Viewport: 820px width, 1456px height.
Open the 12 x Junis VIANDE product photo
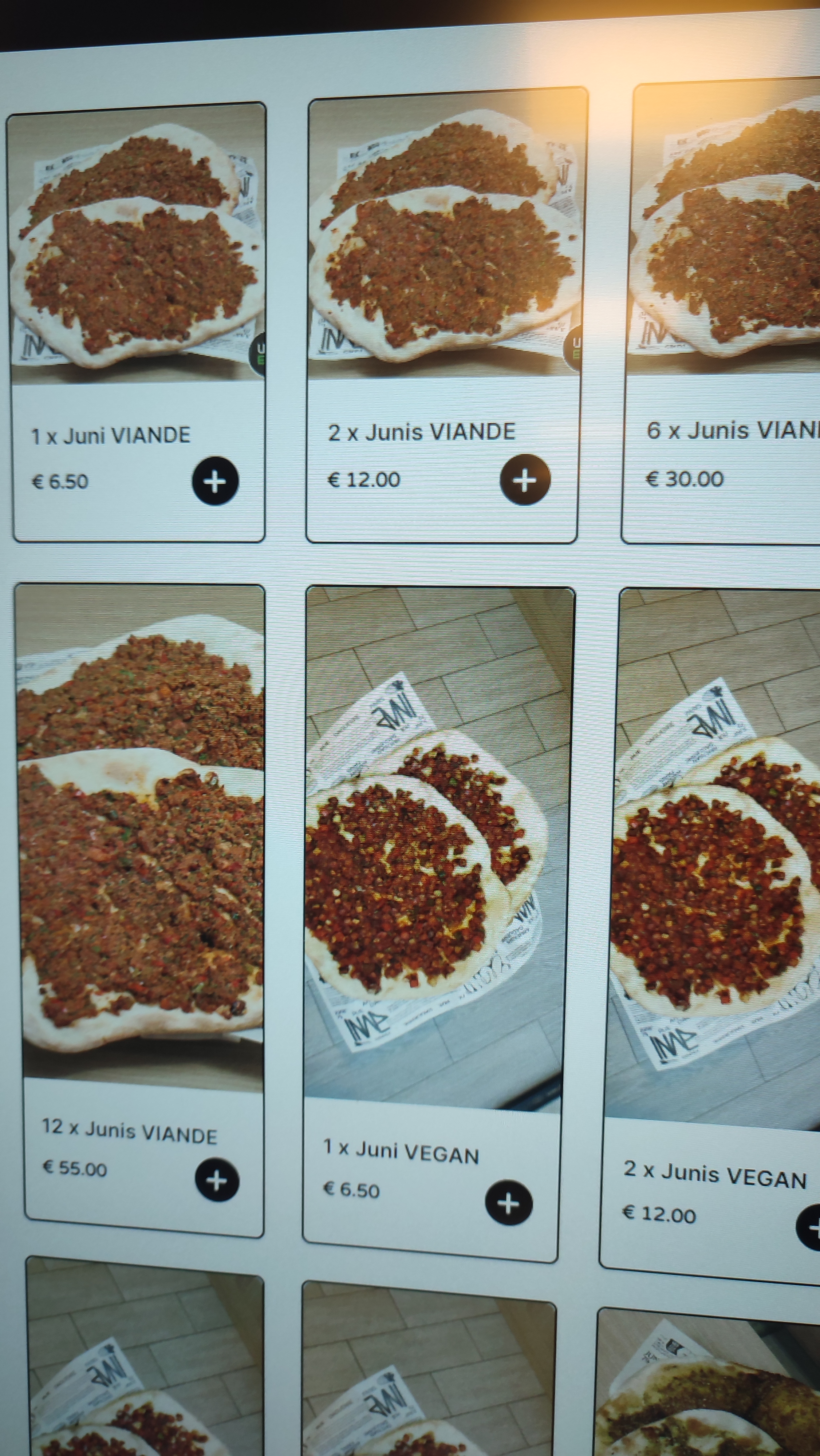[x=141, y=831]
